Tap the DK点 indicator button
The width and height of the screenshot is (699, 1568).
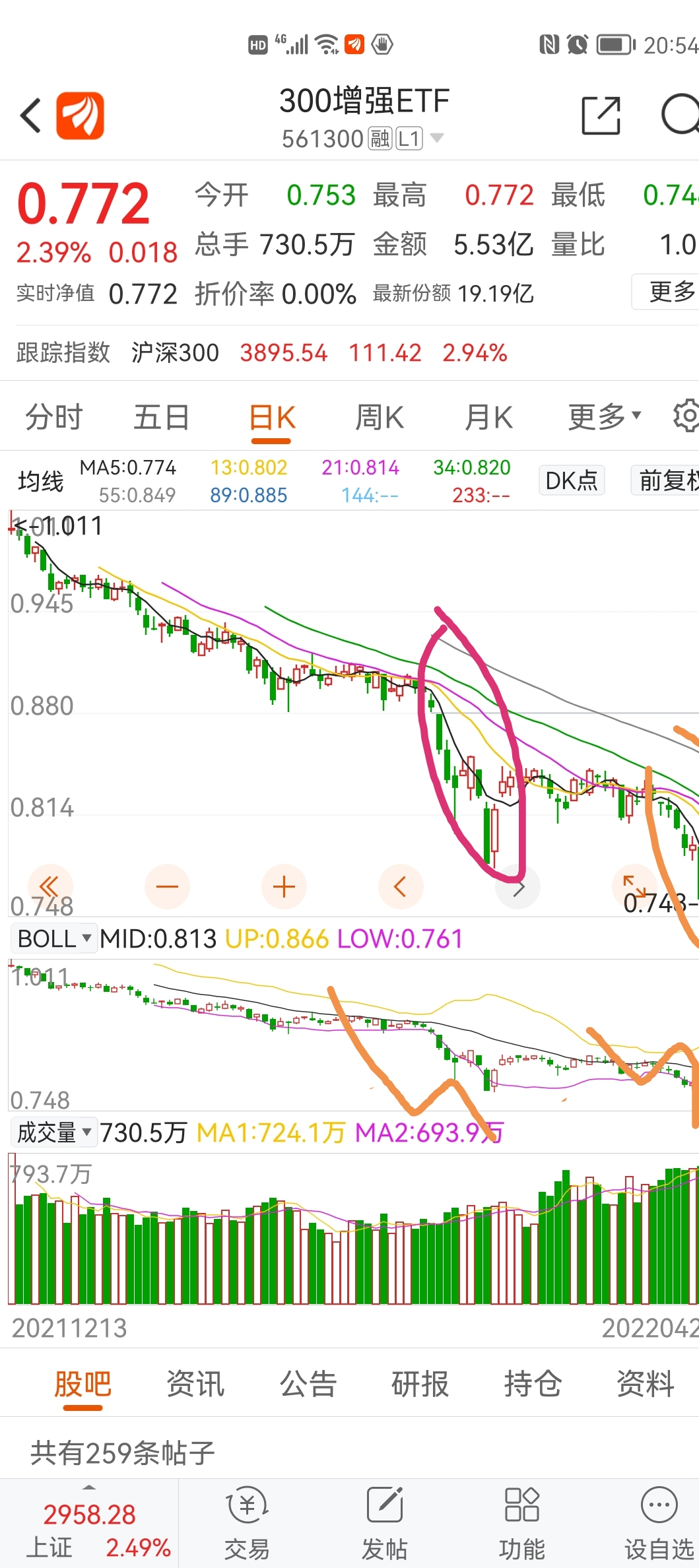coord(572,480)
